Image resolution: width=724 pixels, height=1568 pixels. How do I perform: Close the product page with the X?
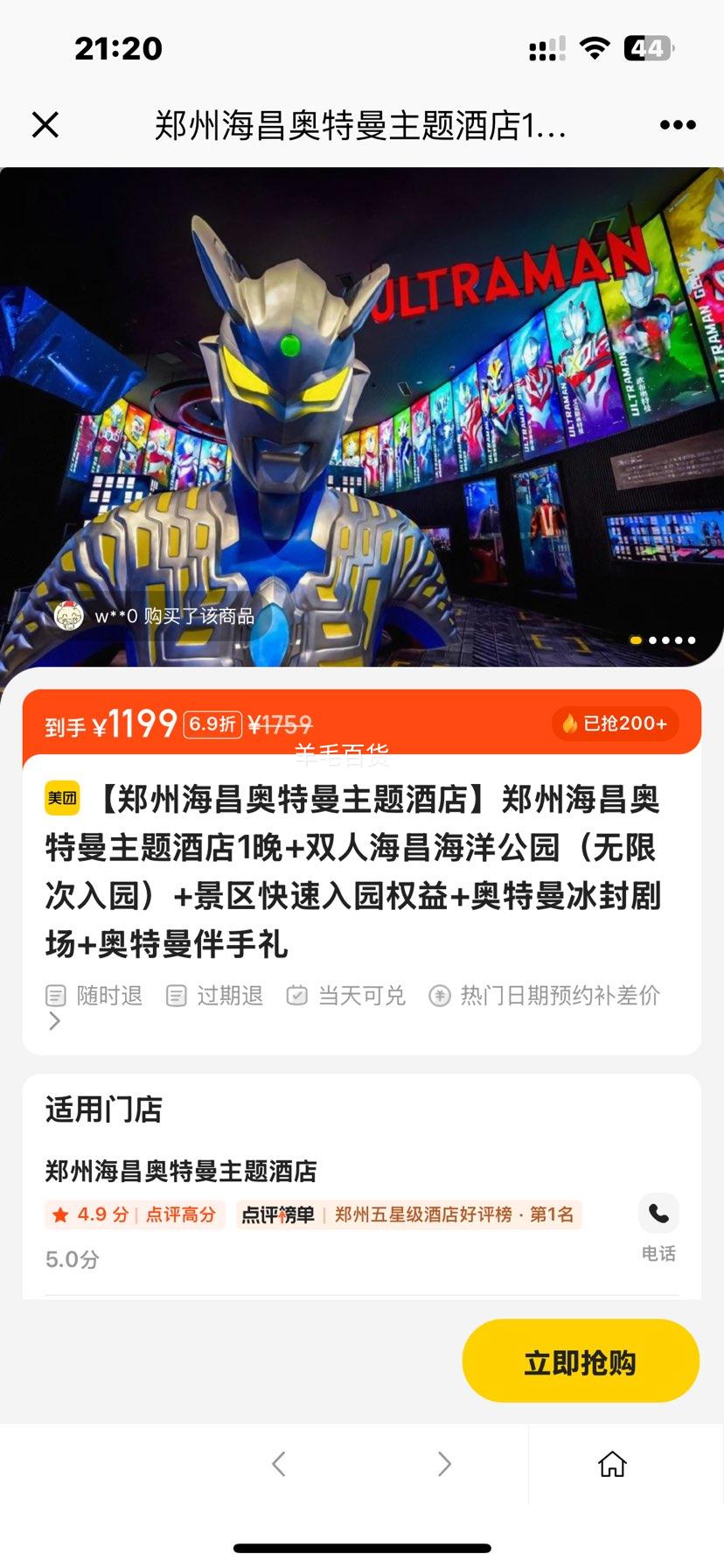click(x=45, y=124)
